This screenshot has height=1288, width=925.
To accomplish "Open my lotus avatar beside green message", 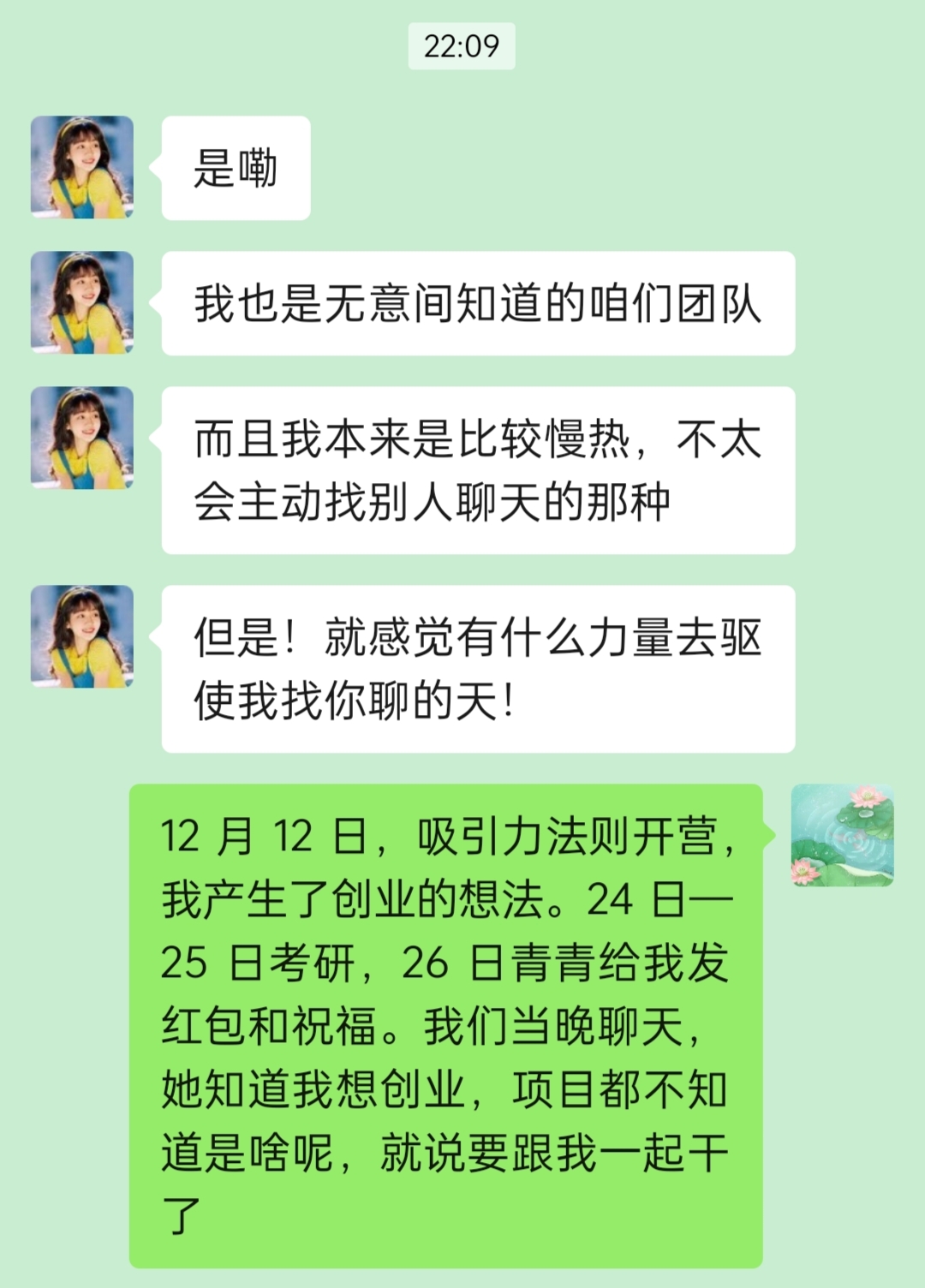I will coord(842,835).
